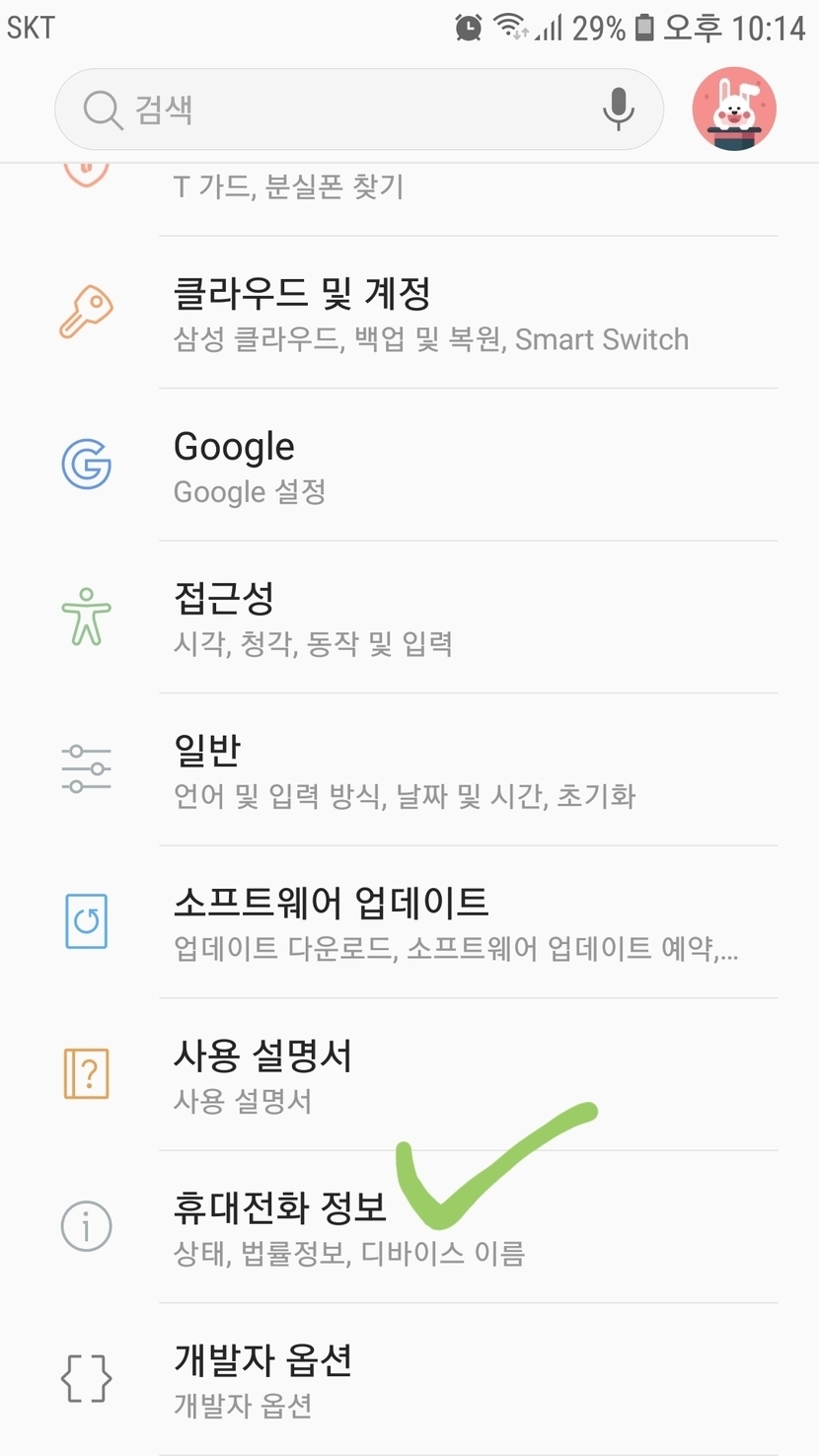Viewport: 819px width, 1456px height.
Task: Open 일반 settings
Action: point(430,769)
